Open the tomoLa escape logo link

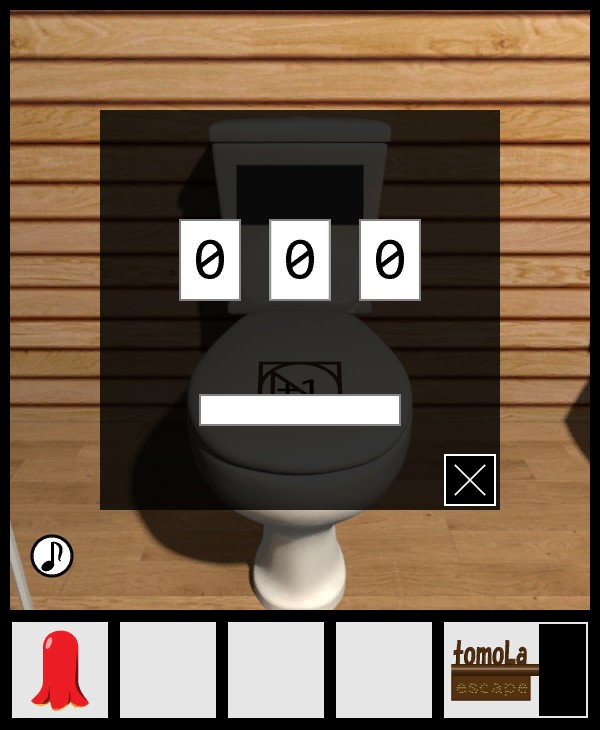point(492,670)
